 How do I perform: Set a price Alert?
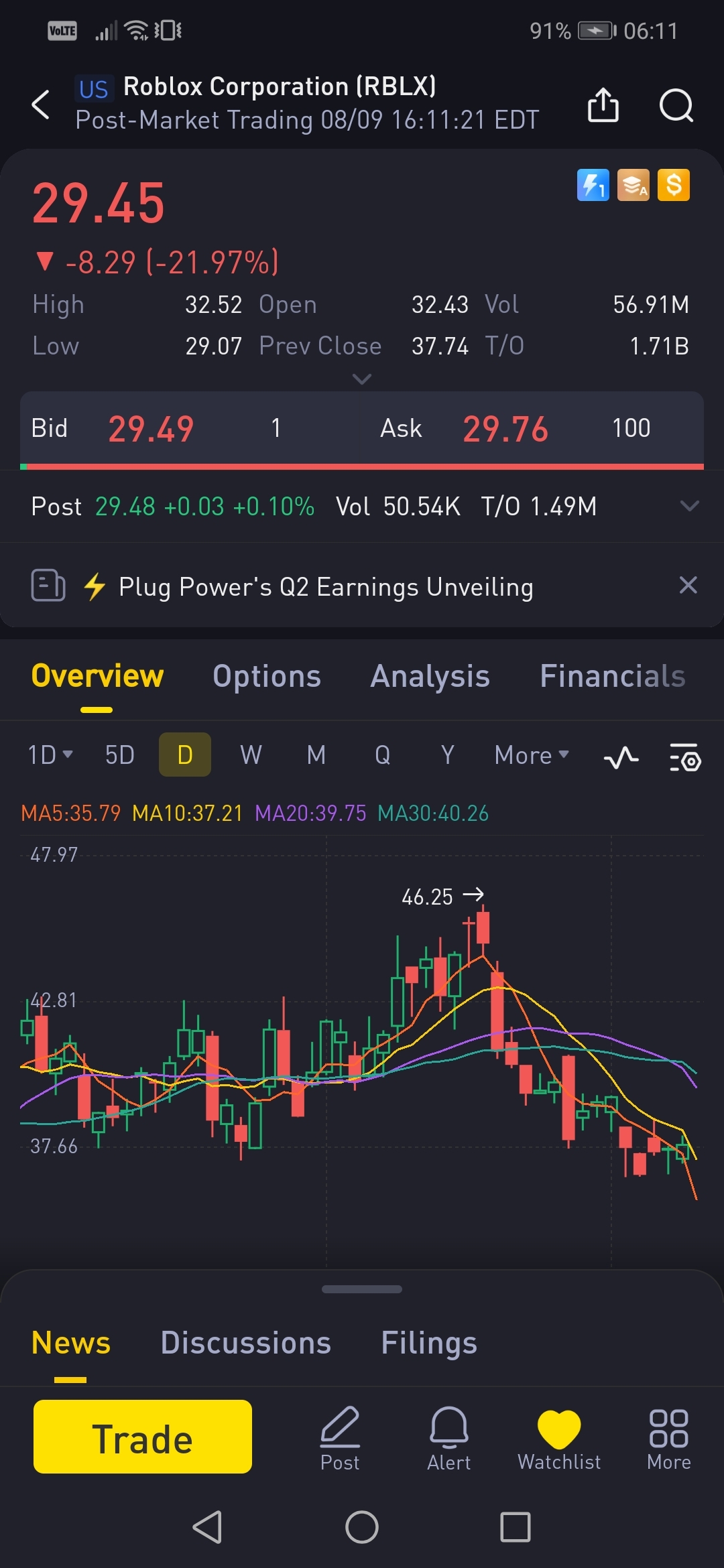click(x=448, y=1438)
